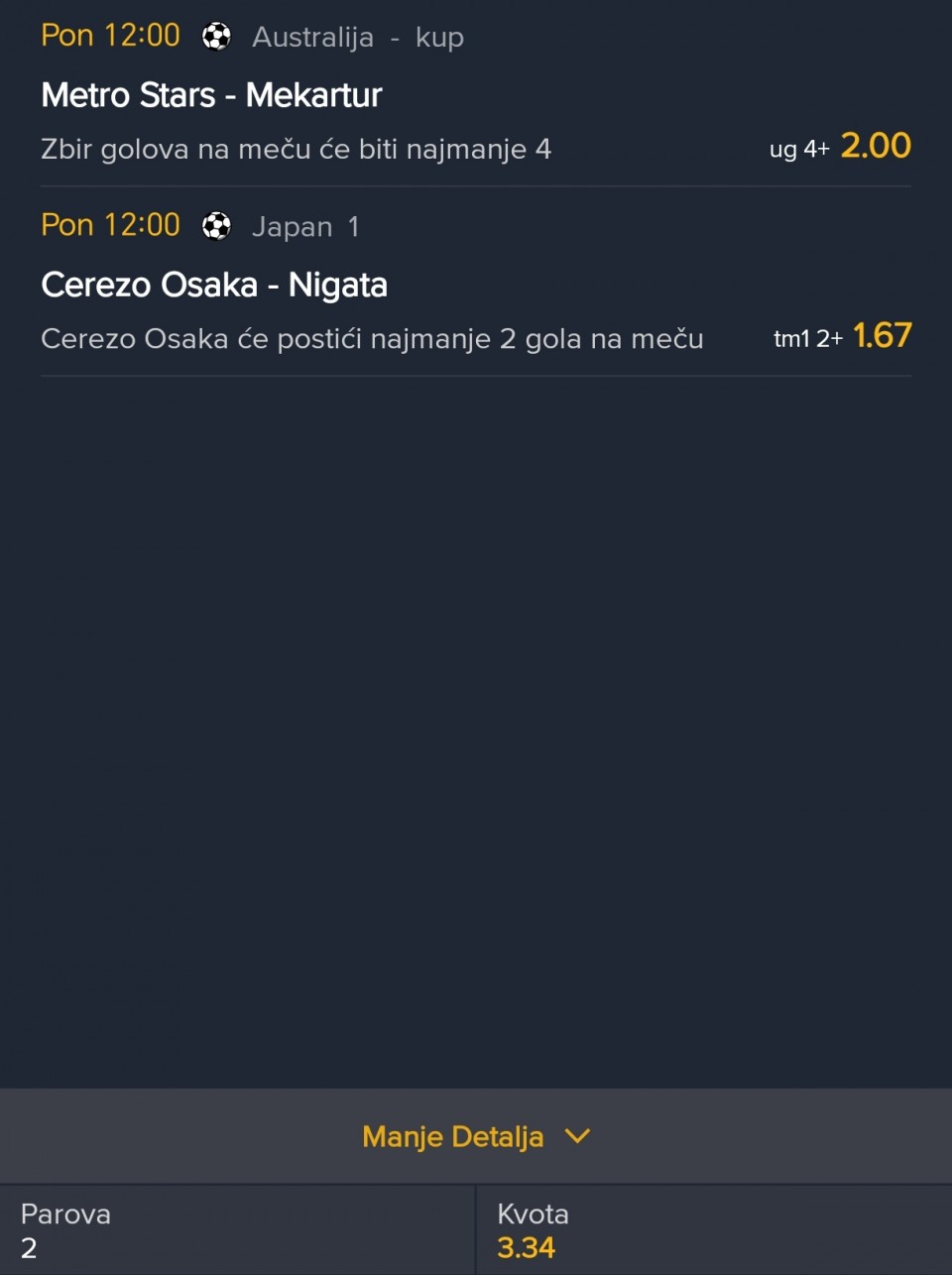Collapse details with Manje Detalja
Image resolution: width=952 pixels, height=1275 pixels.
pos(475,1136)
